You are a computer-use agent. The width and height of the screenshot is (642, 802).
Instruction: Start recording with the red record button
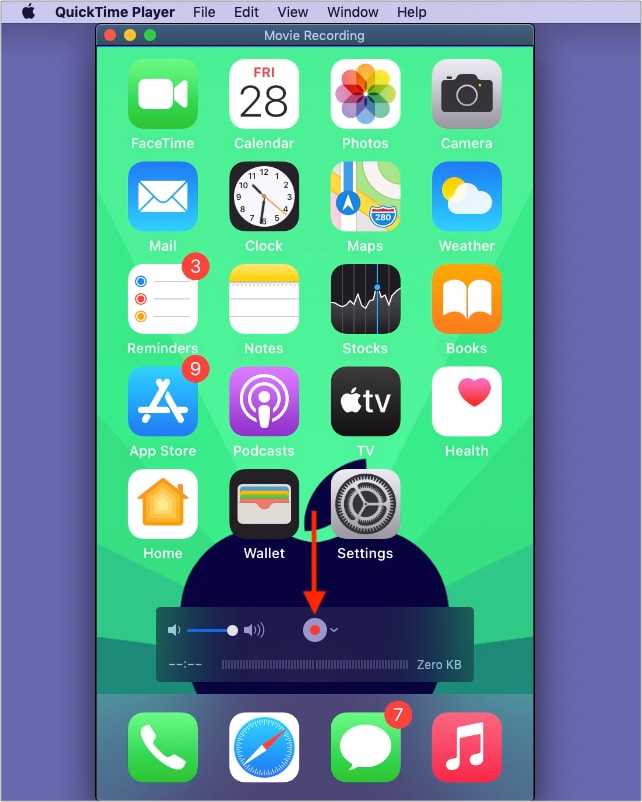coord(315,630)
